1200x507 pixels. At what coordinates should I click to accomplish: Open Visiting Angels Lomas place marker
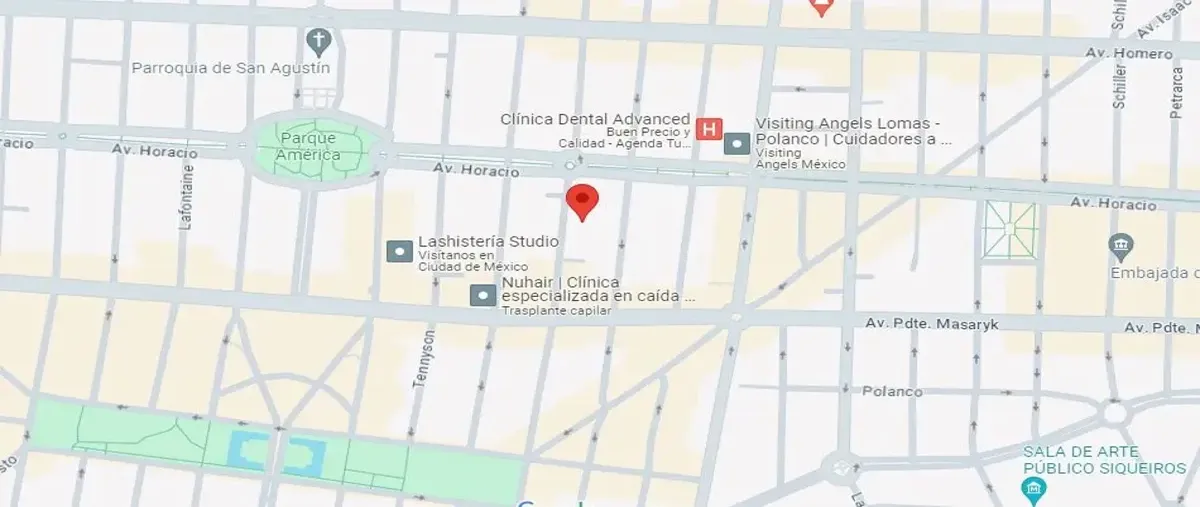pyautogui.click(x=737, y=144)
